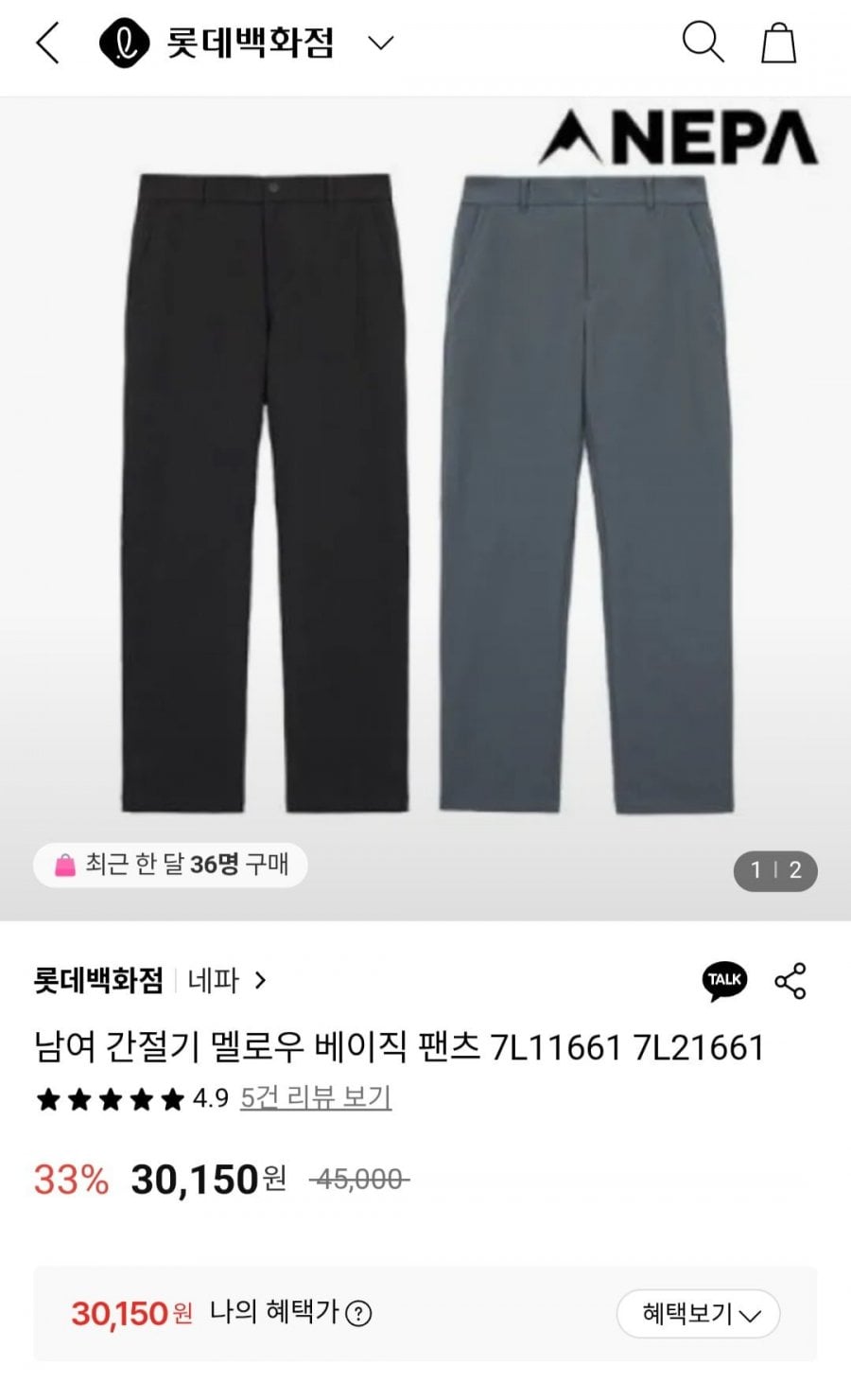Share this product
This screenshot has width=851, height=1400.
click(x=790, y=981)
